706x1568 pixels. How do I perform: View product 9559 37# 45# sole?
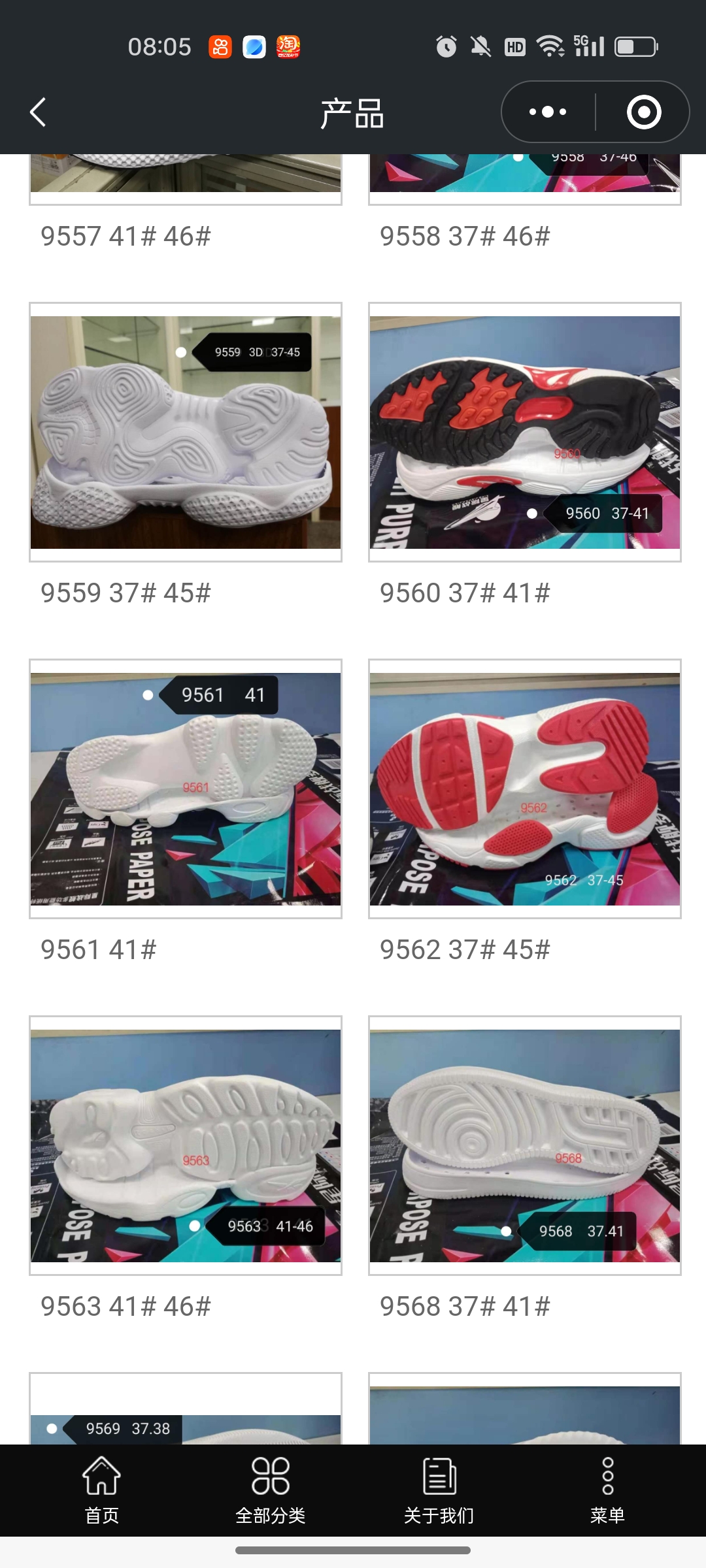click(186, 433)
